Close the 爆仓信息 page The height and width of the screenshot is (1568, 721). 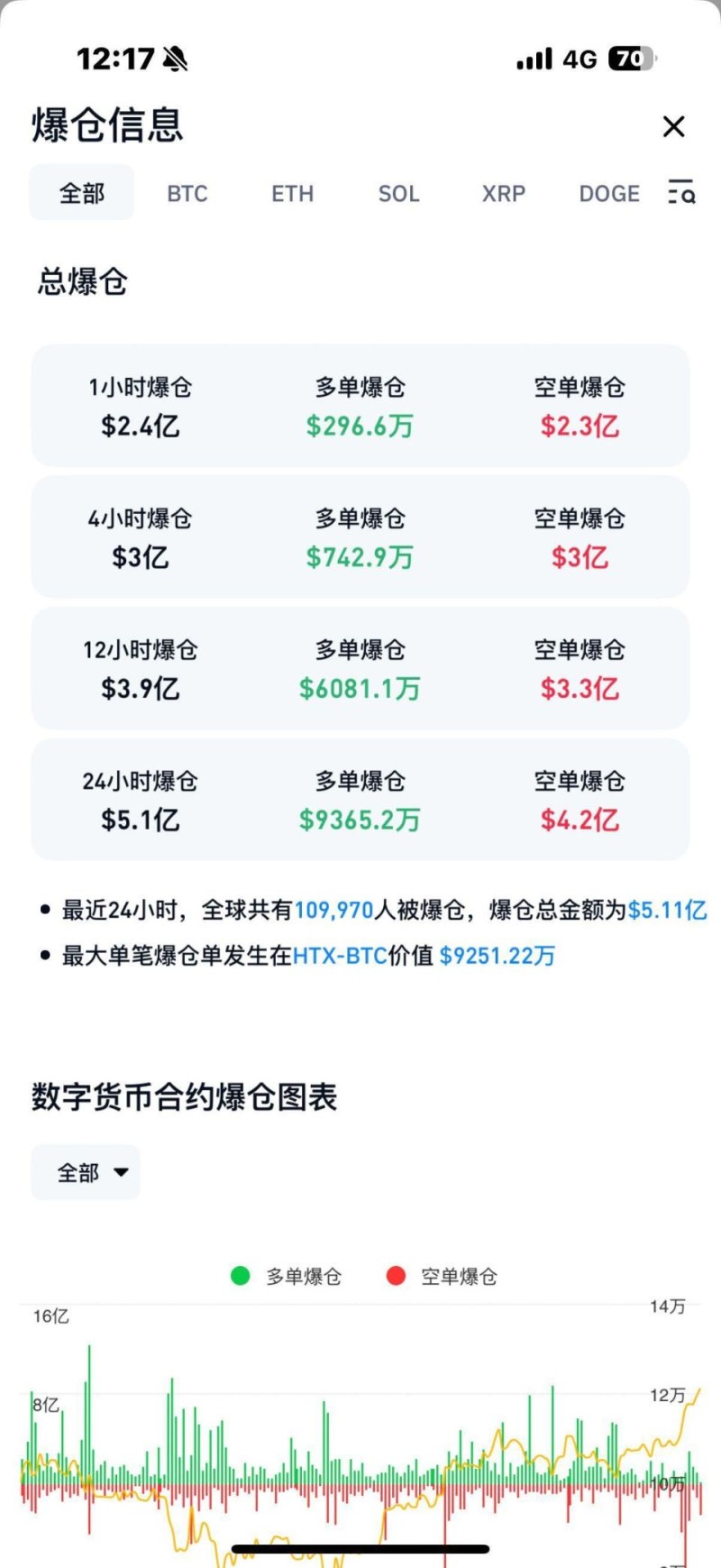[673, 126]
